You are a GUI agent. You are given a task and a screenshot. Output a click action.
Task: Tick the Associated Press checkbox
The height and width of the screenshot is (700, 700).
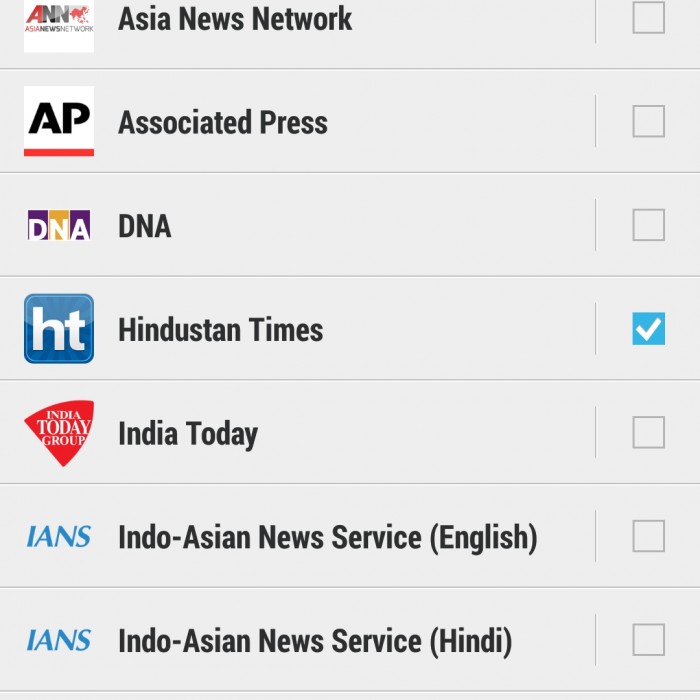point(648,122)
